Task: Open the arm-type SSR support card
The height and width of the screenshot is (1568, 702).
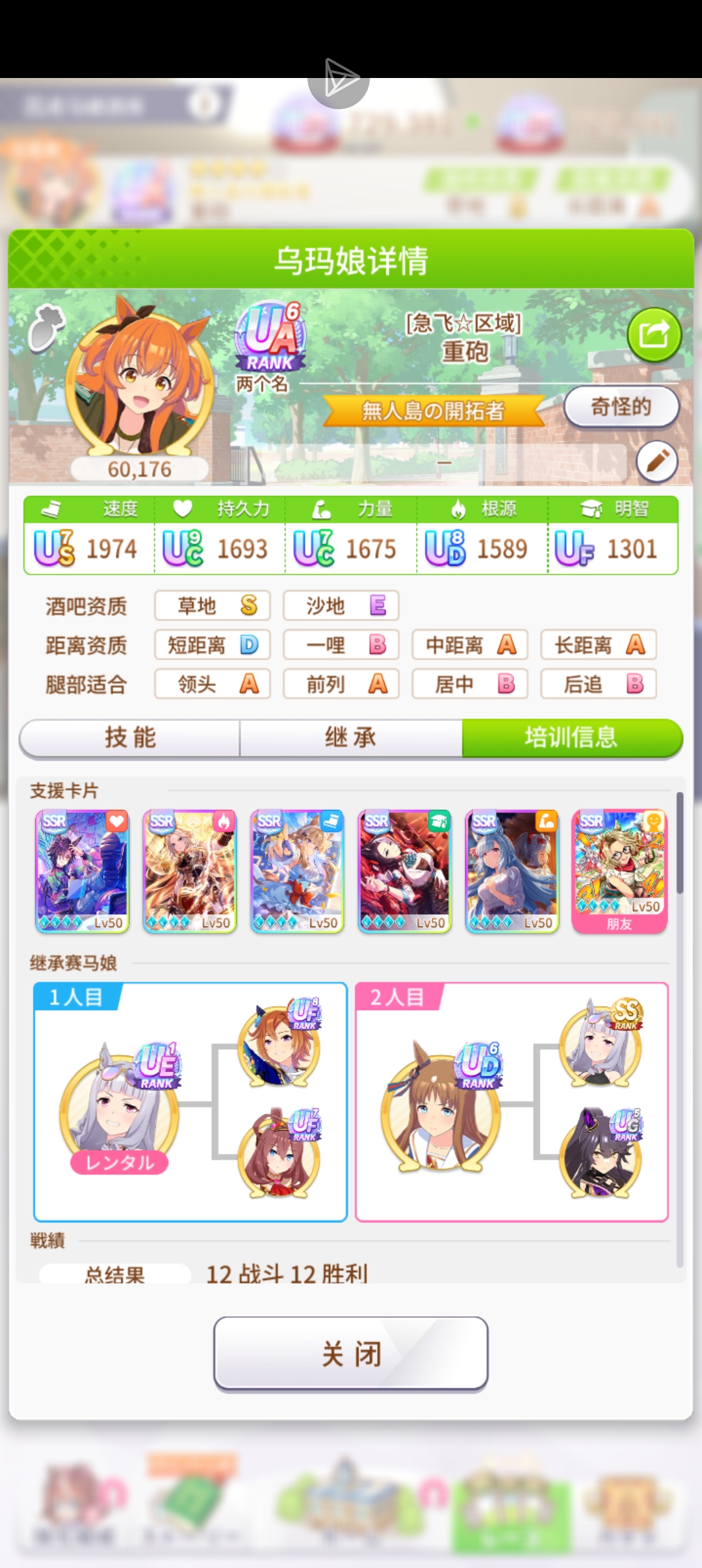Action: (512, 871)
